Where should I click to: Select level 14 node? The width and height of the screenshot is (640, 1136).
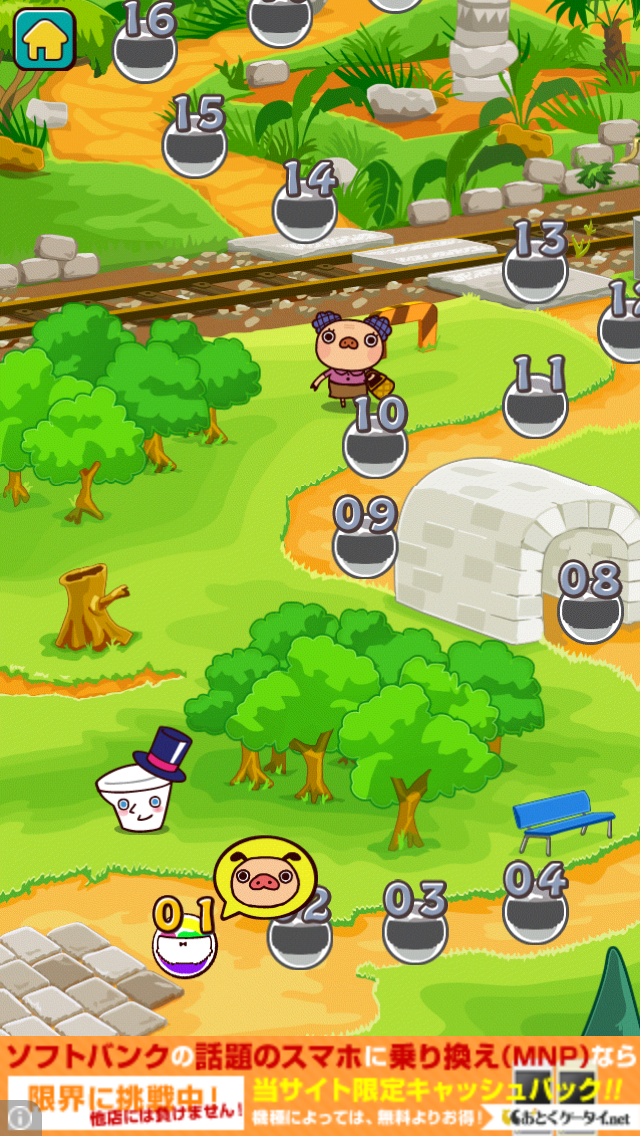tap(305, 206)
